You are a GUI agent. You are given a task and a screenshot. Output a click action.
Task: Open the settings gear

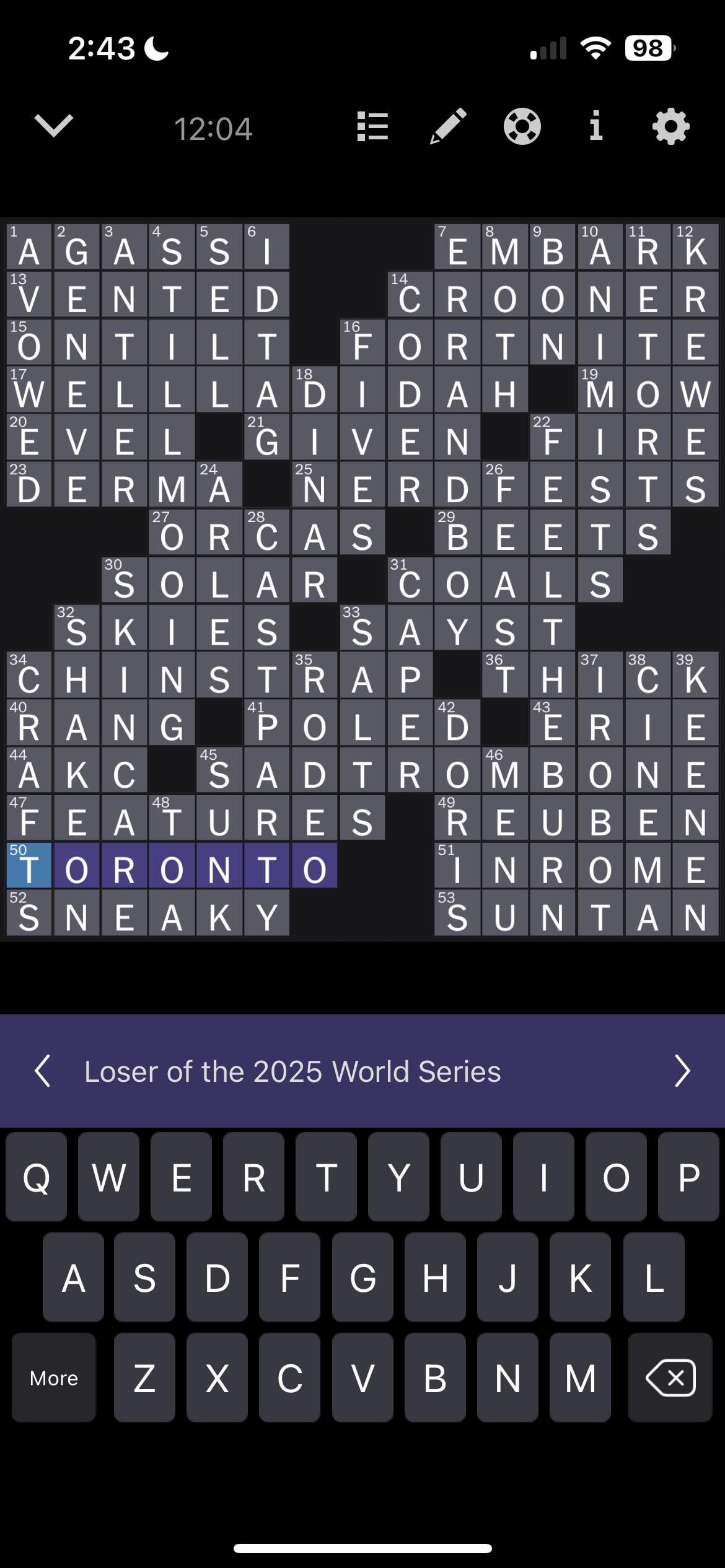click(x=670, y=126)
